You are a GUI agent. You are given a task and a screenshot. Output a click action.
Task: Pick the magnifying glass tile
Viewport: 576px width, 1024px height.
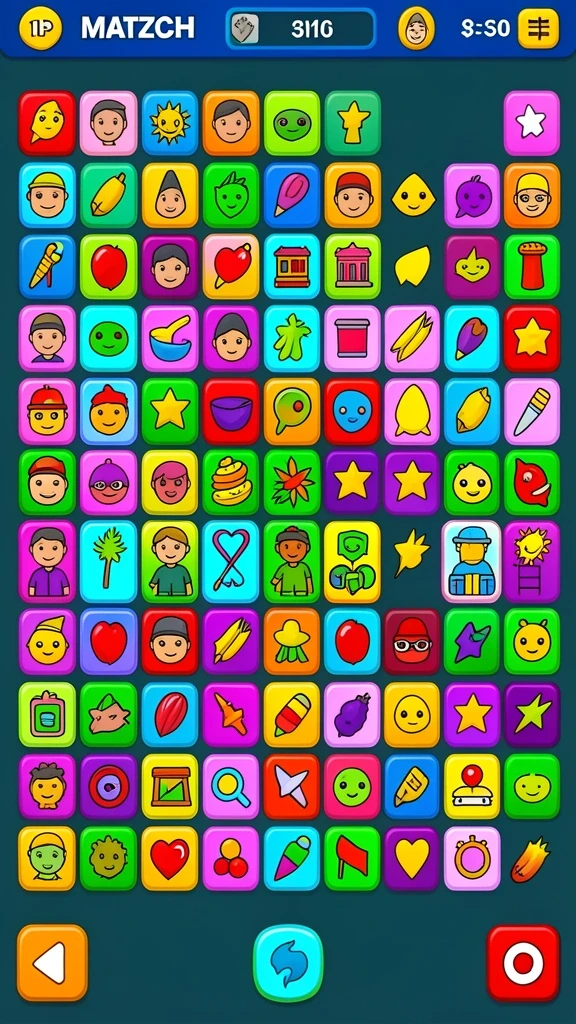pos(231,786)
